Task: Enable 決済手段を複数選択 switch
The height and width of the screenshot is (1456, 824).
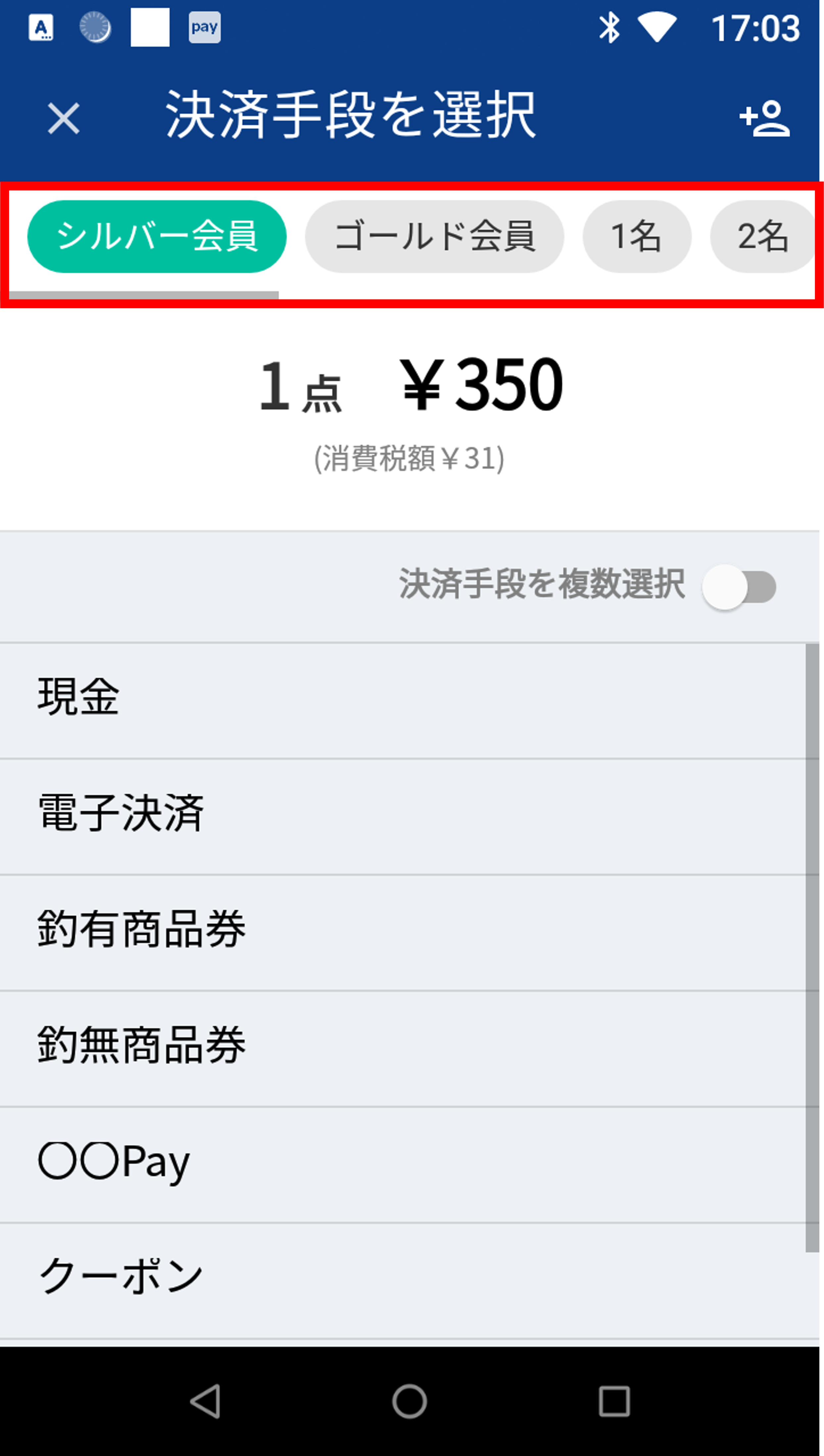Action: [739, 587]
